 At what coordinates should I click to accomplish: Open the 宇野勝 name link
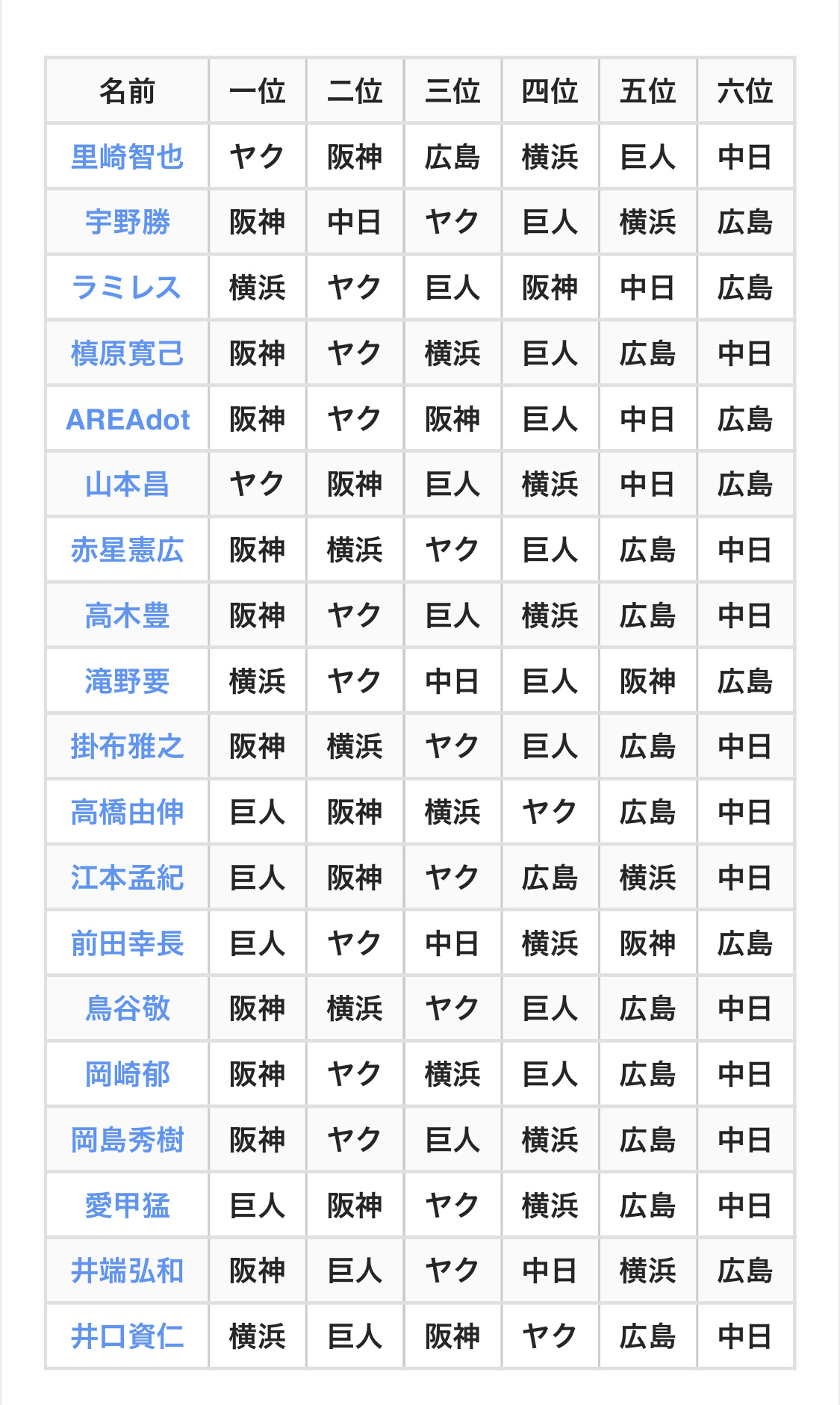(127, 222)
